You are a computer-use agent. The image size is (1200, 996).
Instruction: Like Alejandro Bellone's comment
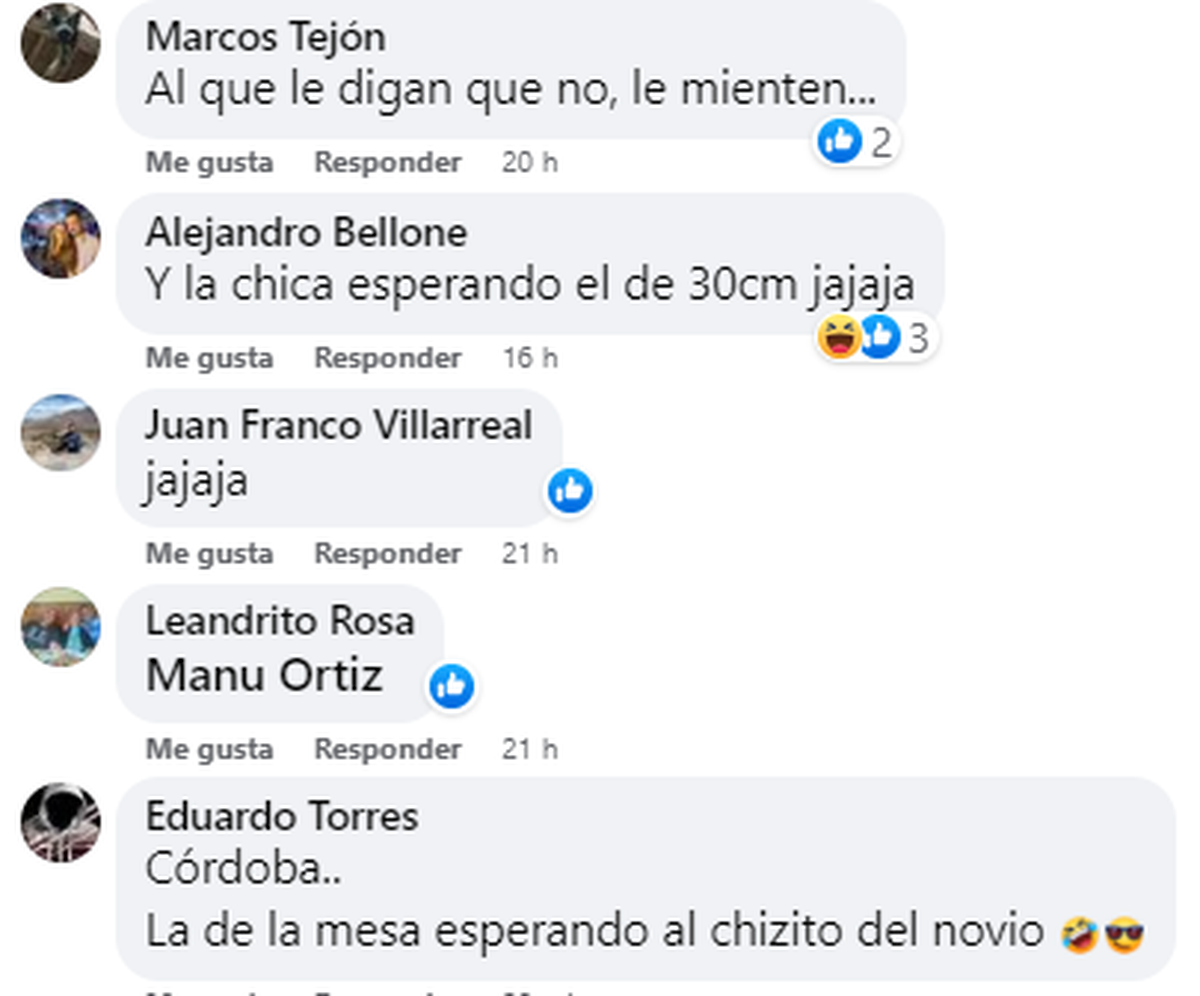pos(209,357)
